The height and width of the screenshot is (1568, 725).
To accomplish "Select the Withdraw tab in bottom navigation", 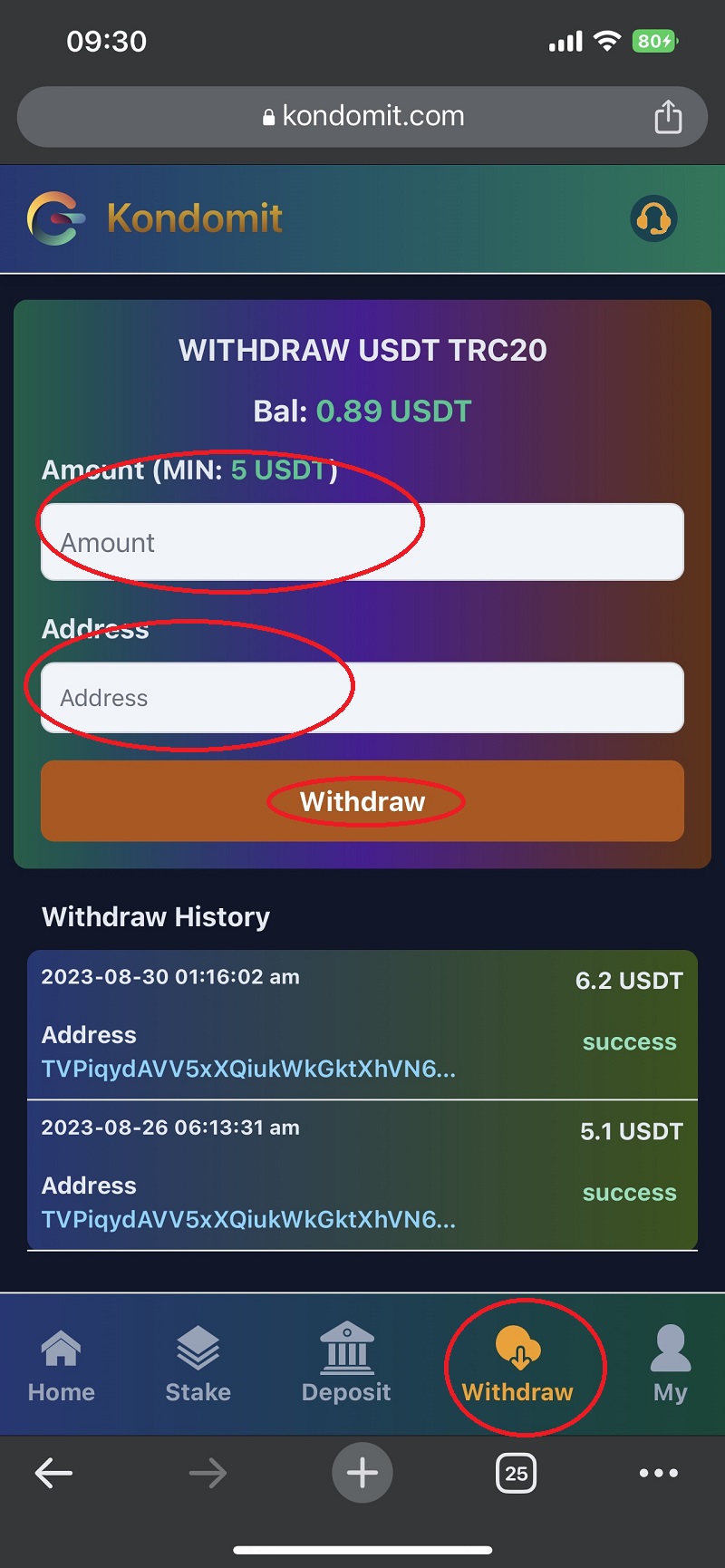I will [518, 1365].
